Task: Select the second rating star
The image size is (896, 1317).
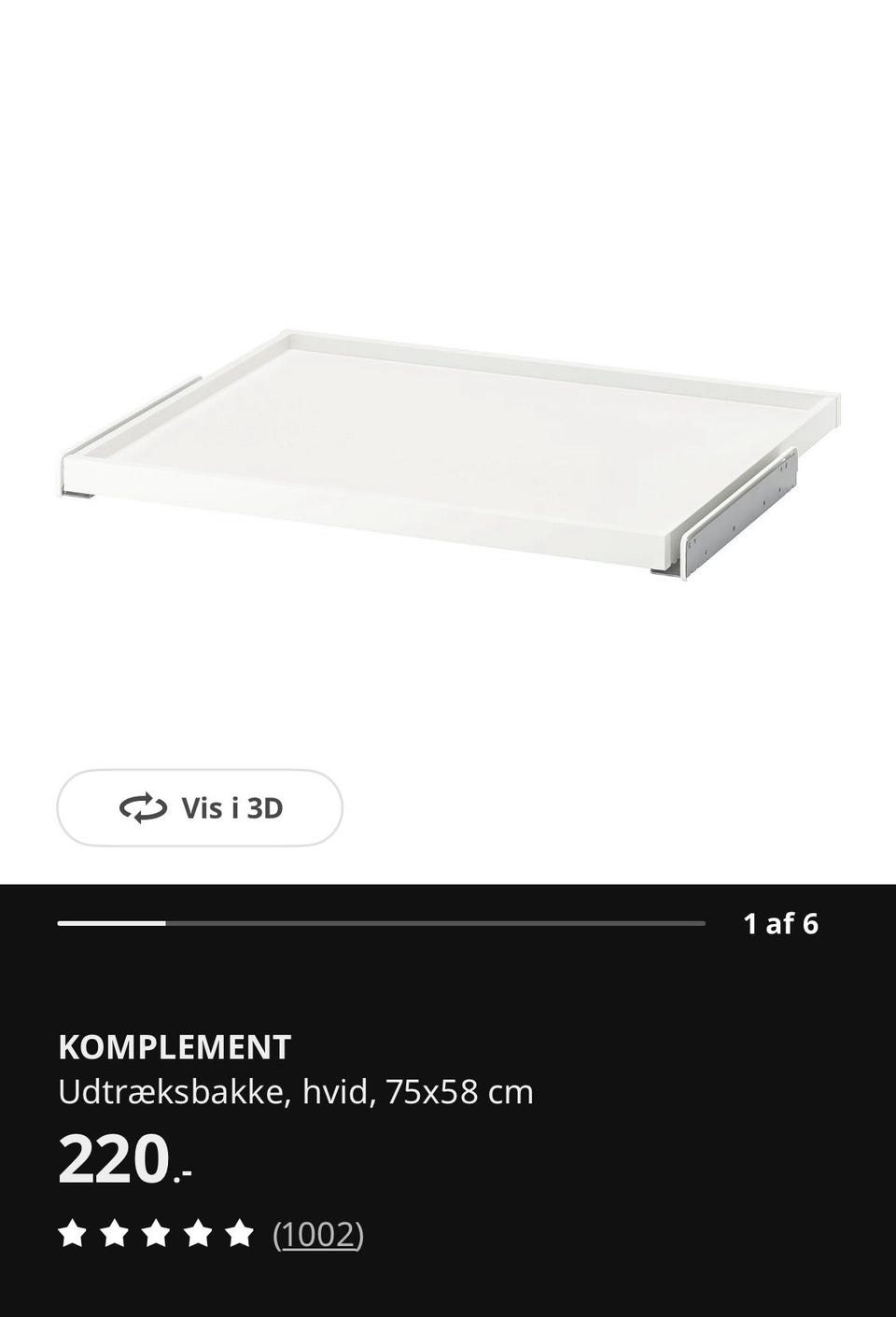Action: [115, 1234]
